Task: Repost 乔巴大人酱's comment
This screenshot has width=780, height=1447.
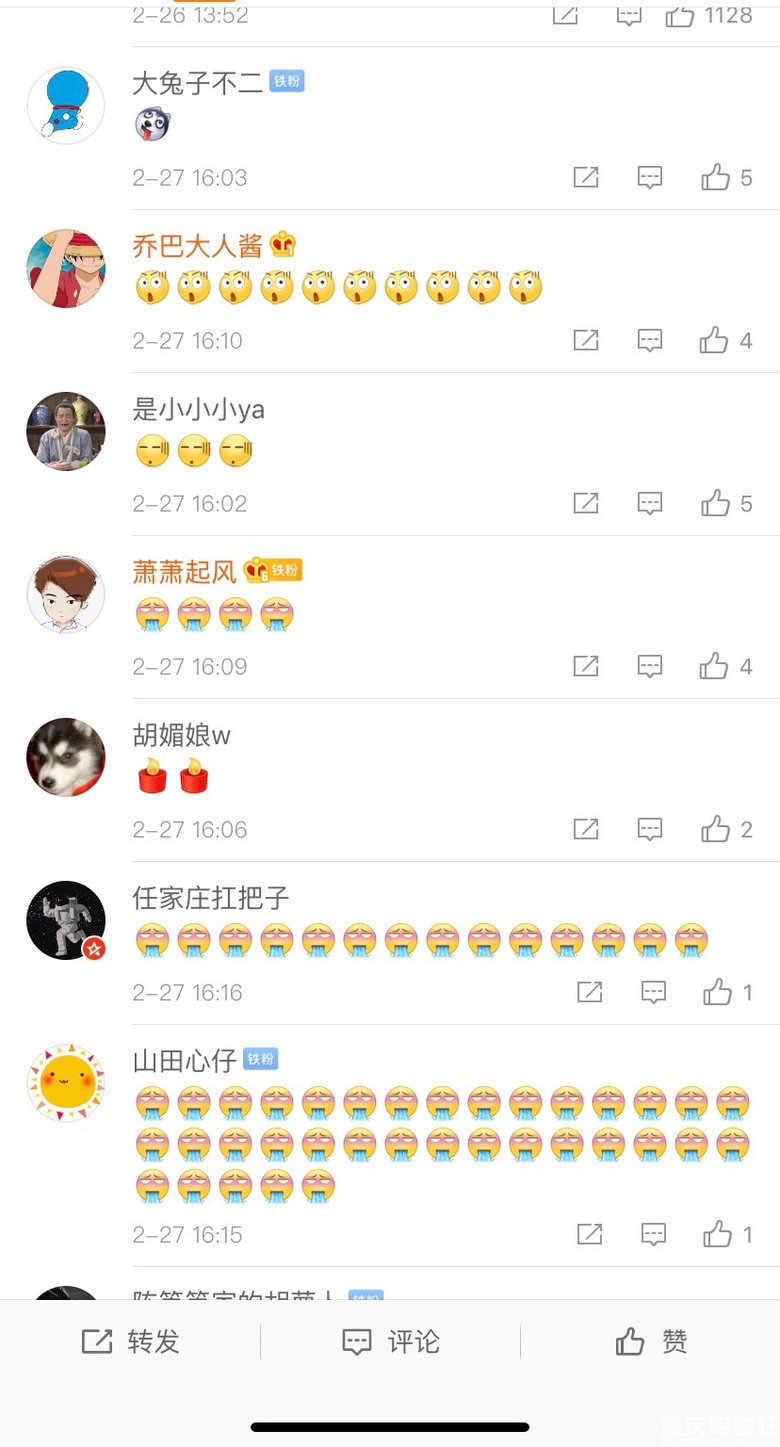Action: pos(586,341)
